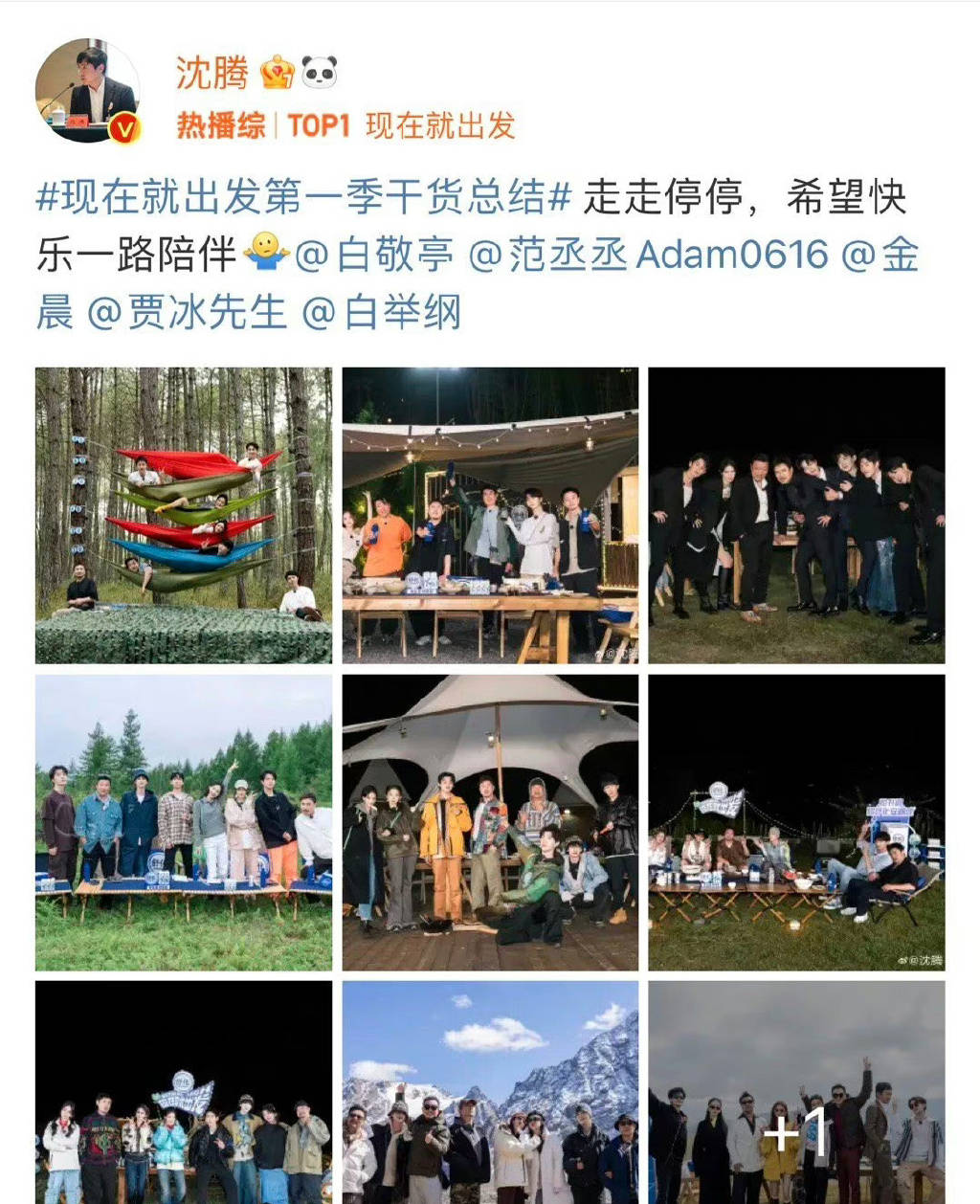
Task: Open the night group photo with flag
Action: 184,1091
